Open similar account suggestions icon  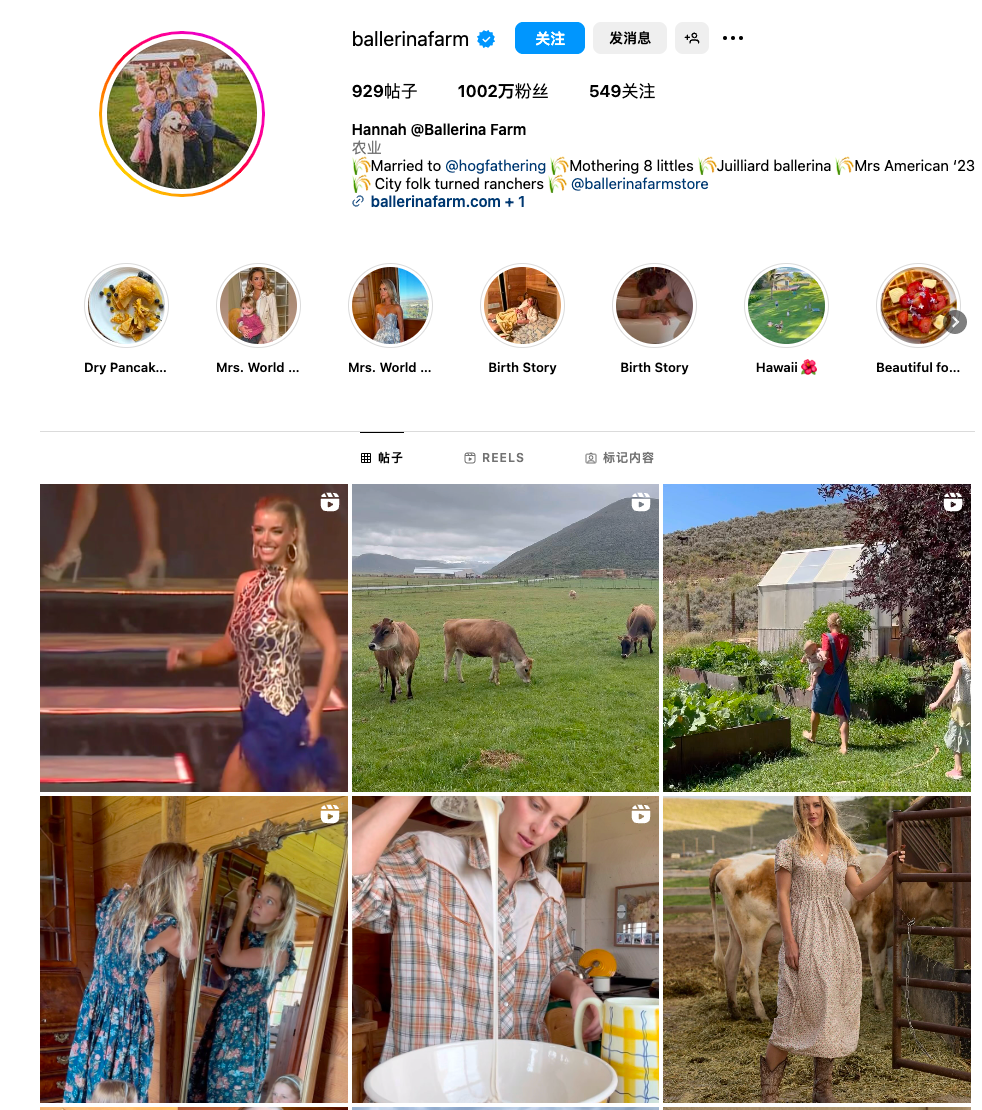point(691,39)
